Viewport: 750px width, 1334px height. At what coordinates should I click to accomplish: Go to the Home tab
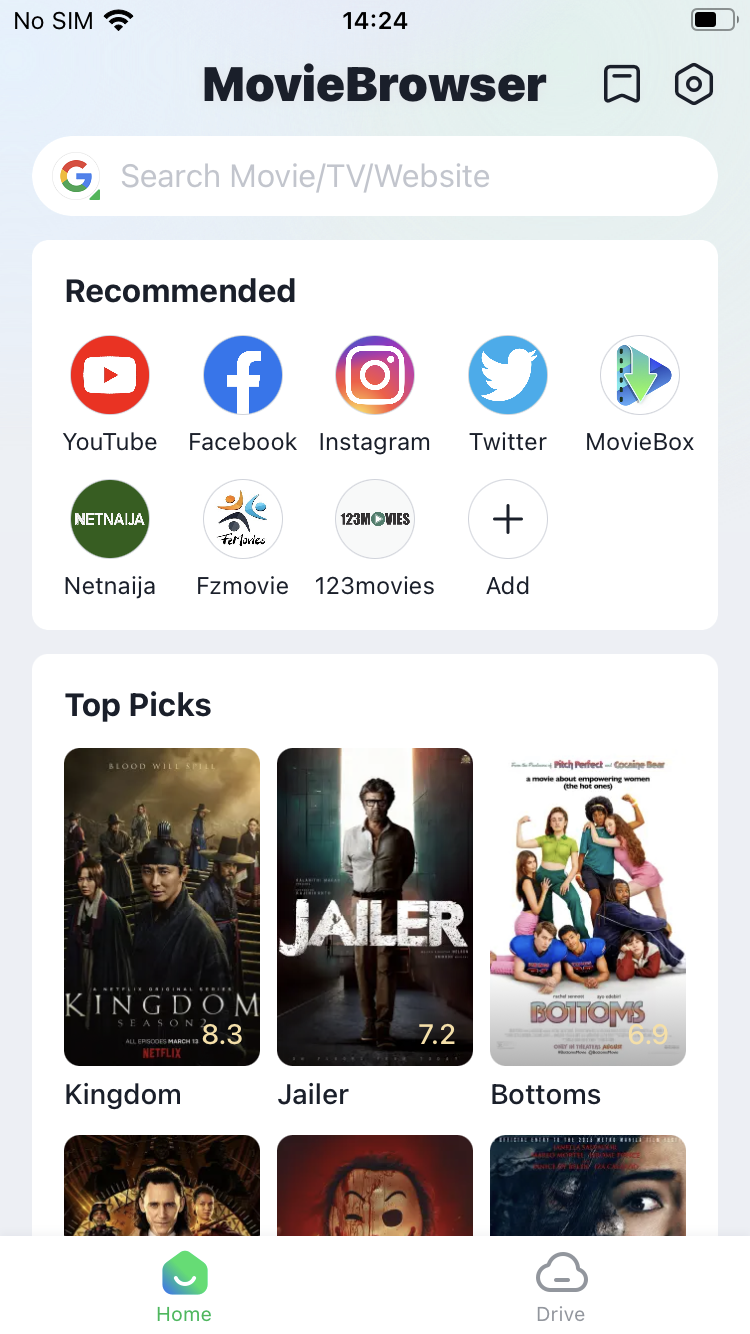point(184,1288)
